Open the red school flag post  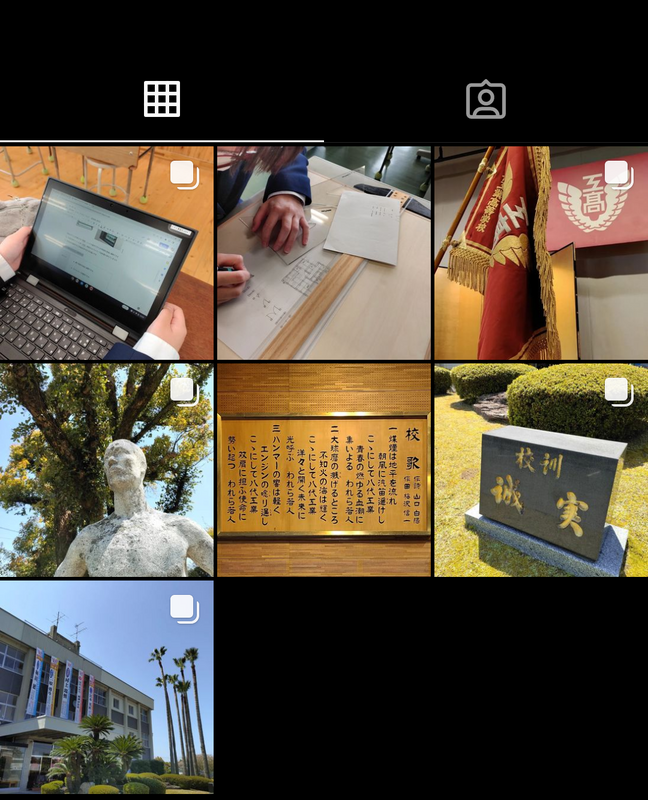(x=541, y=253)
